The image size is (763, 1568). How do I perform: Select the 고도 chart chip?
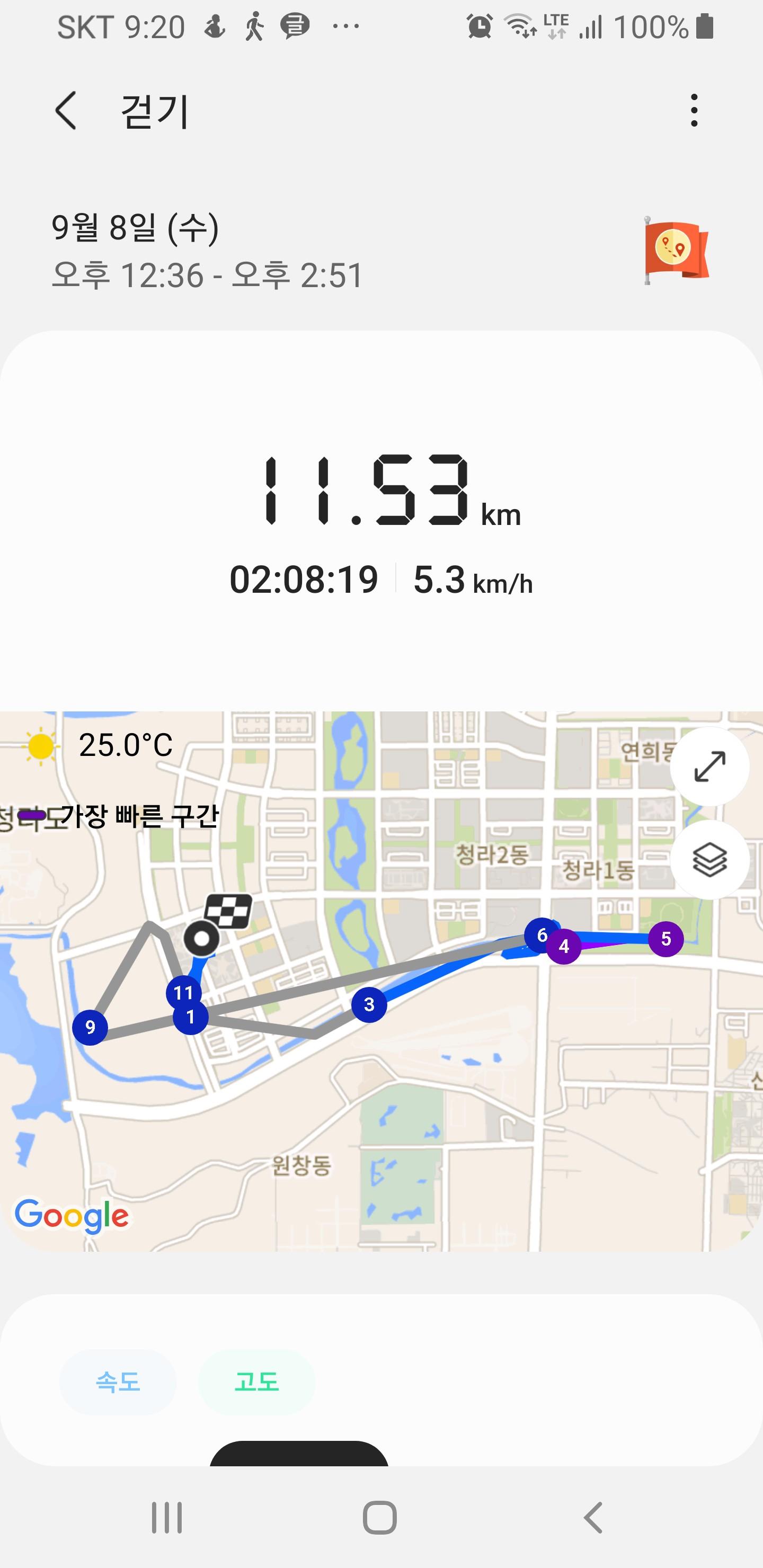[256, 1383]
